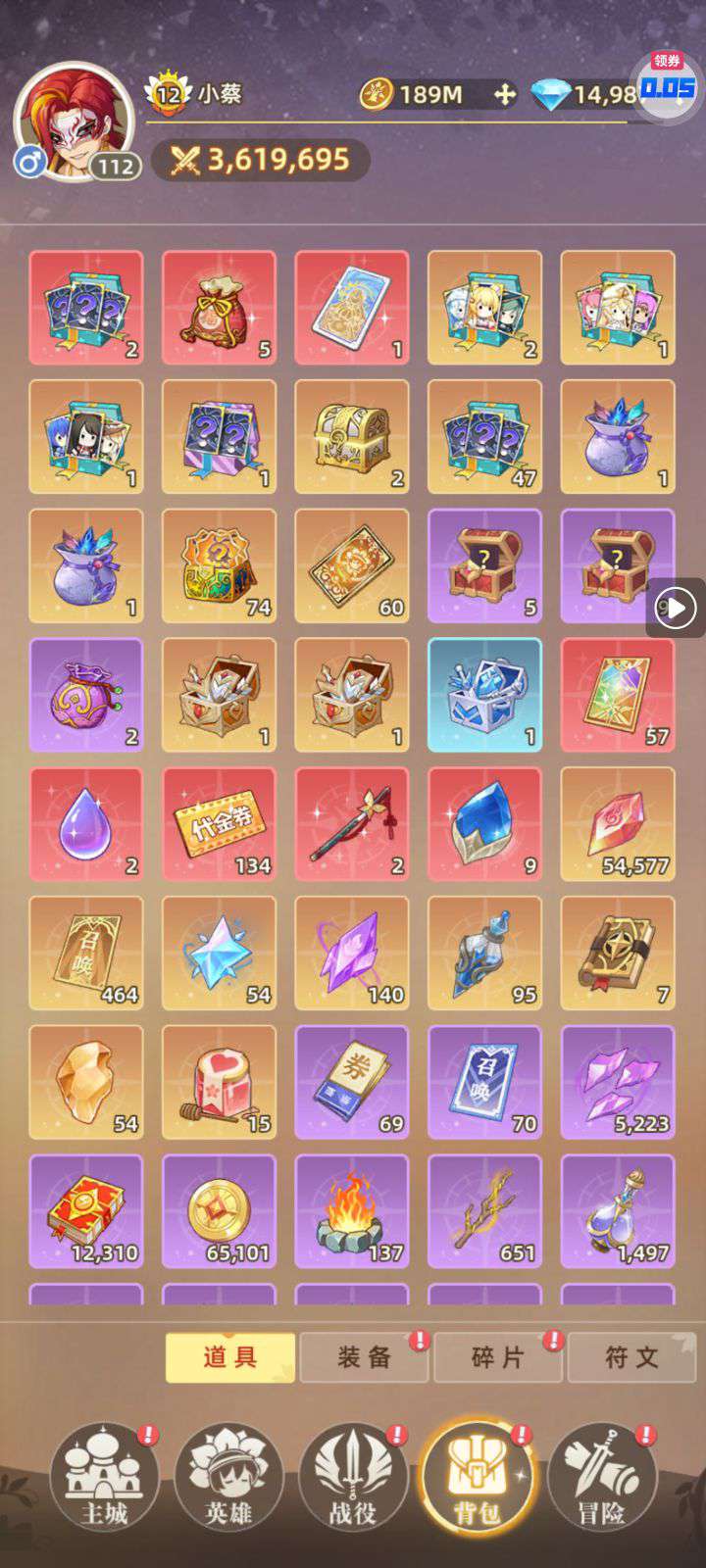Select the 道具 items tab
The height and width of the screenshot is (1568, 706).
(230, 1357)
